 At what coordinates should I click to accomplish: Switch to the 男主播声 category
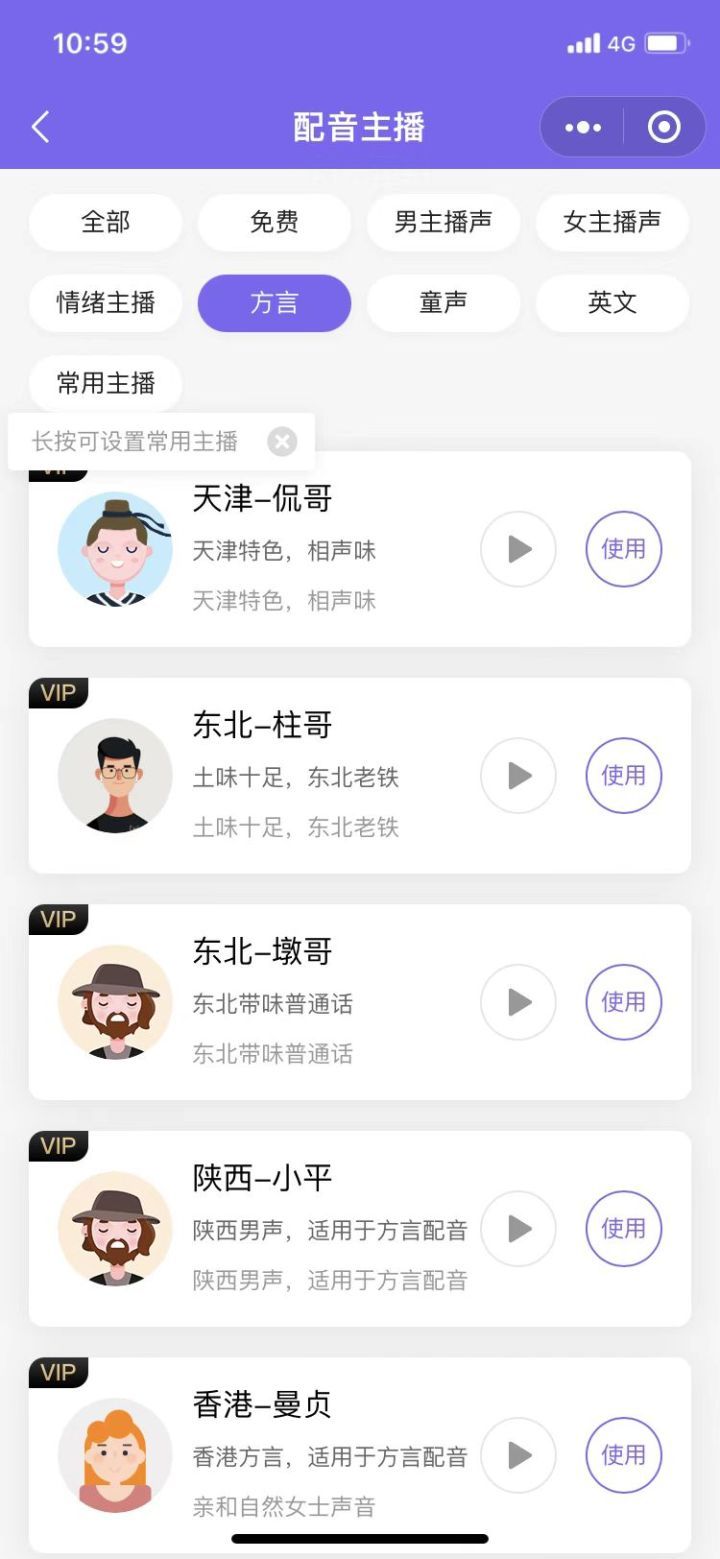click(x=443, y=222)
